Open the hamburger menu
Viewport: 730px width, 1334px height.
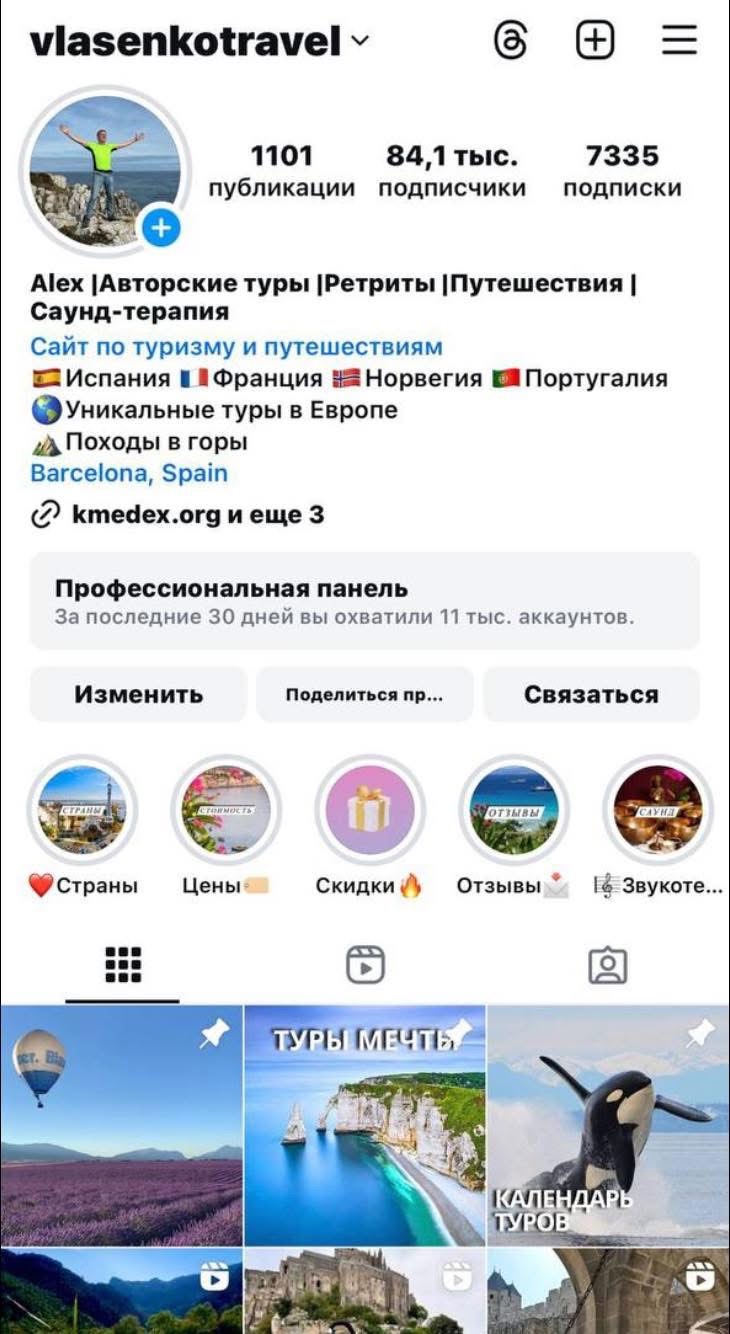[679, 41]
